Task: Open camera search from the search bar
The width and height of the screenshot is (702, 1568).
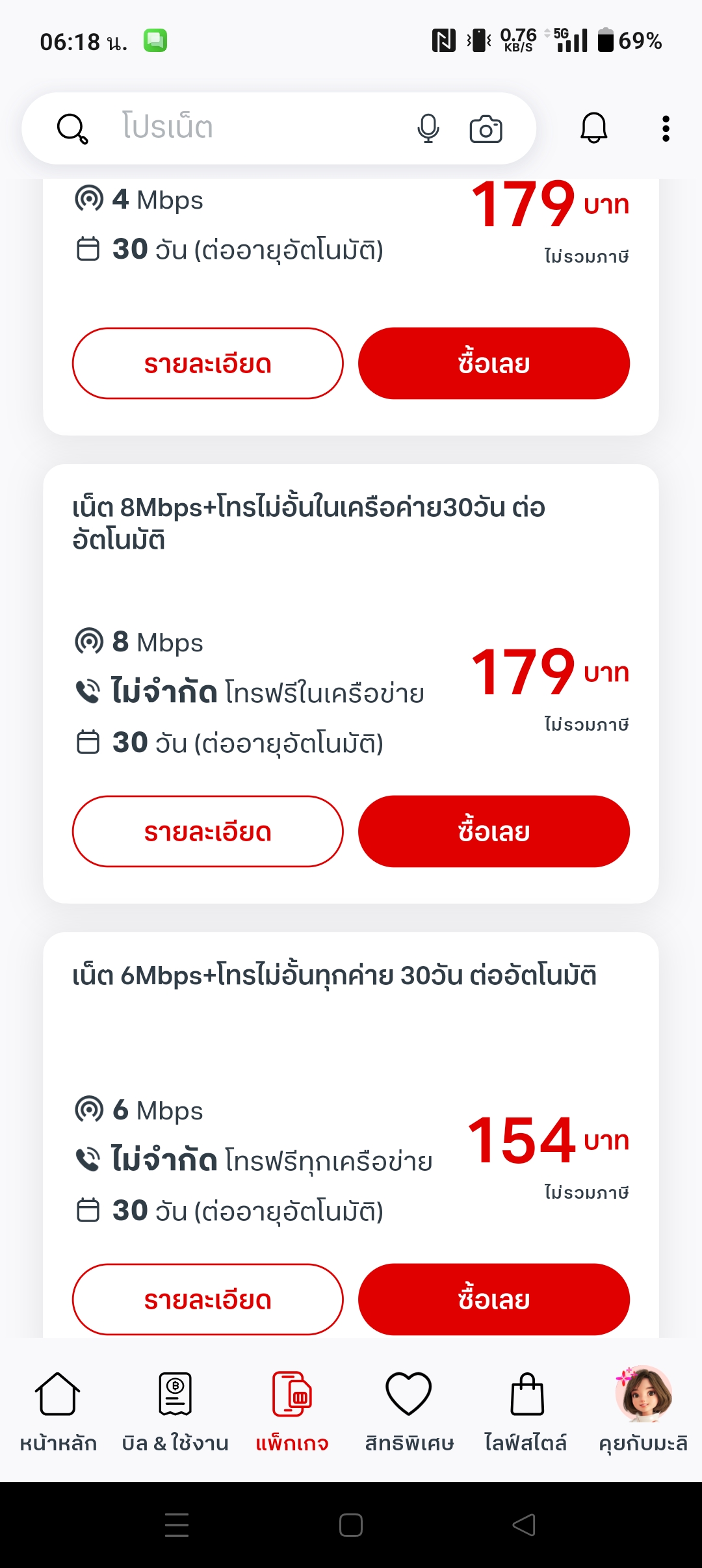Action: tap(486, 129)
